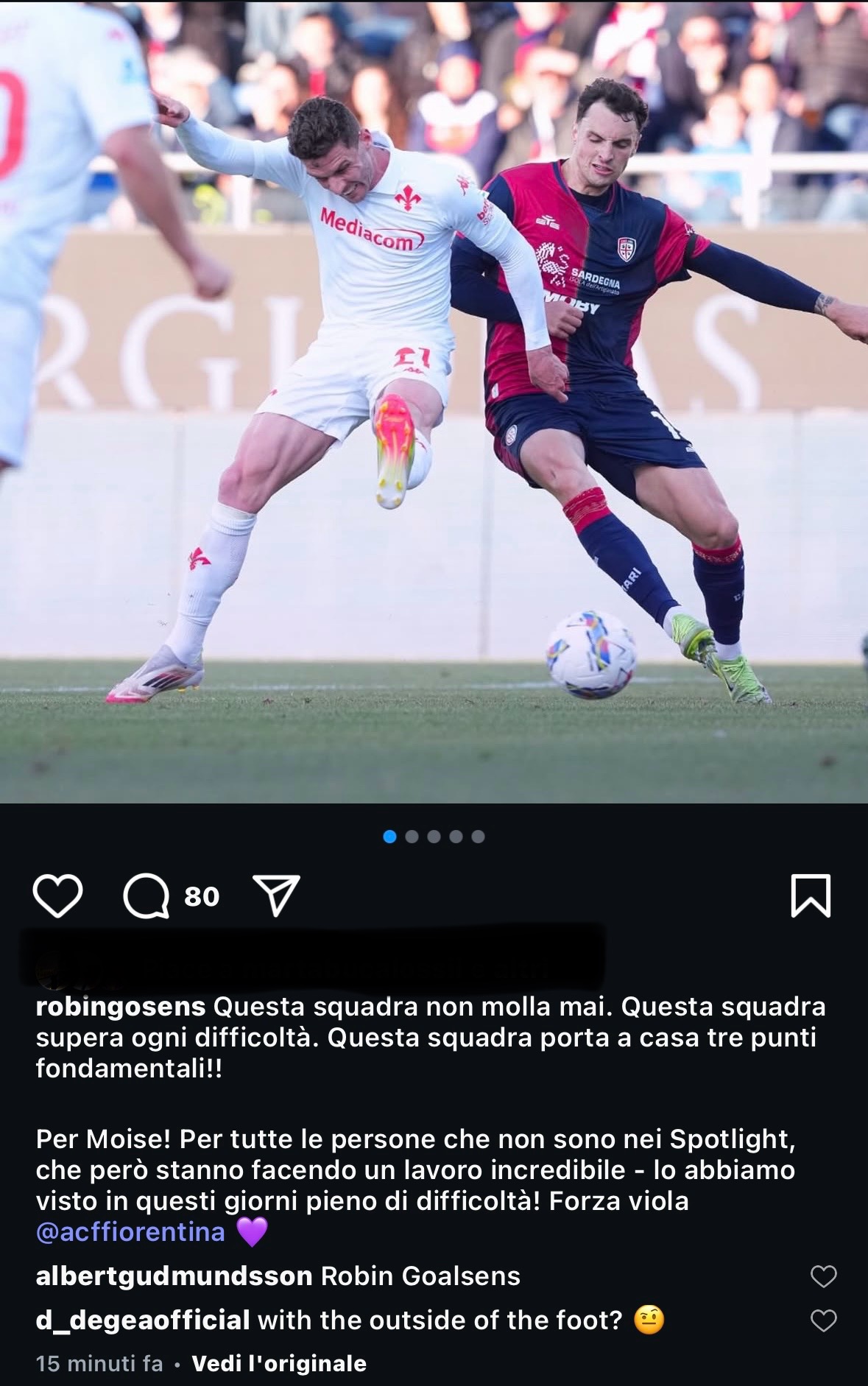
Task: Like d_degeaofficial's comment
Action: pos(823,1321)
